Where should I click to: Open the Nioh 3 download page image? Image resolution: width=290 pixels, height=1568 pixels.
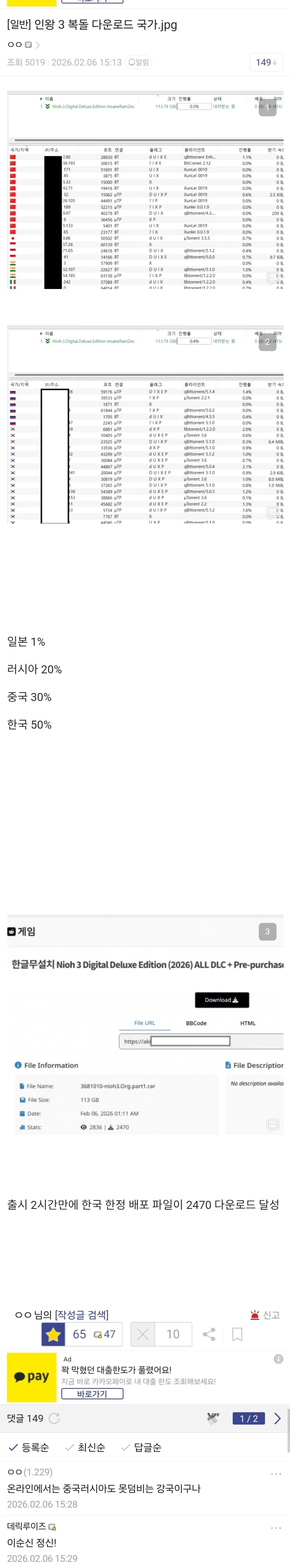pyautogui.click(x=145, y=1029)
